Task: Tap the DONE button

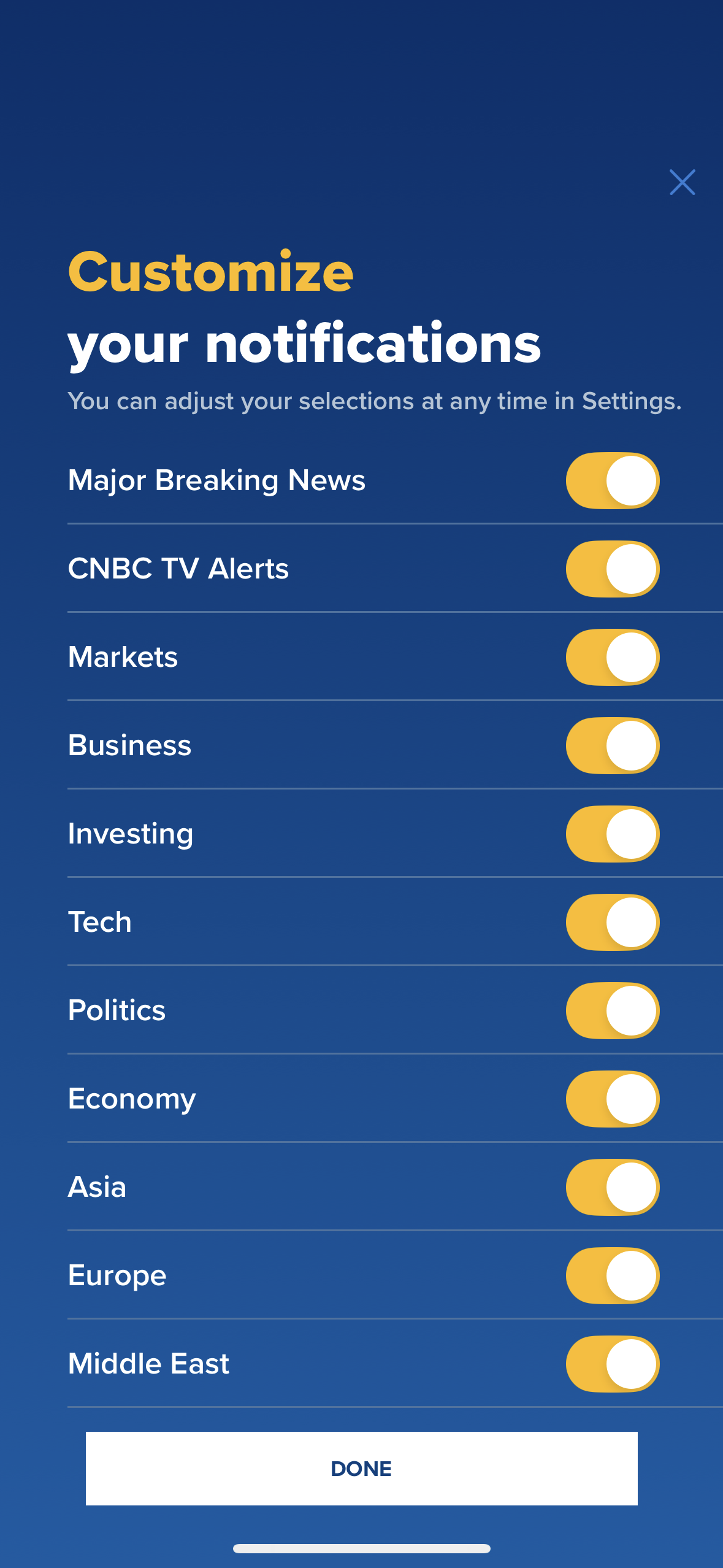Action: [x=361, y=1468]
